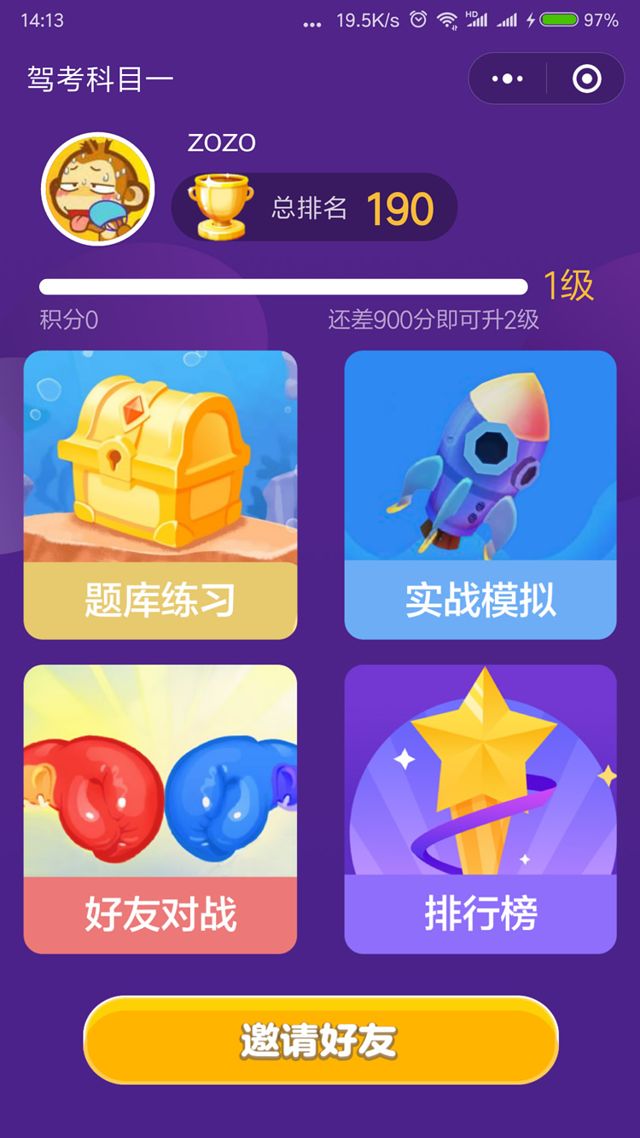
Task: Tap the 邀请好友 invite friends button
Action: point(320,1040)
